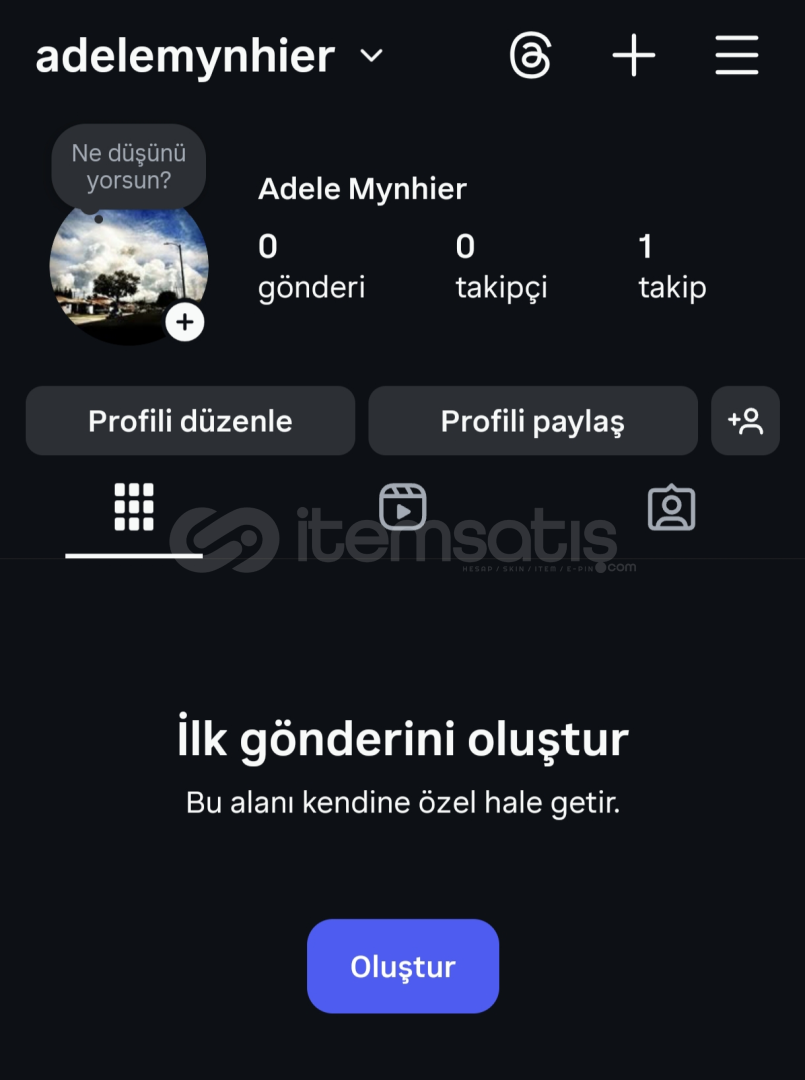Tap the Profili paylaş button

(x=532, y=421)
